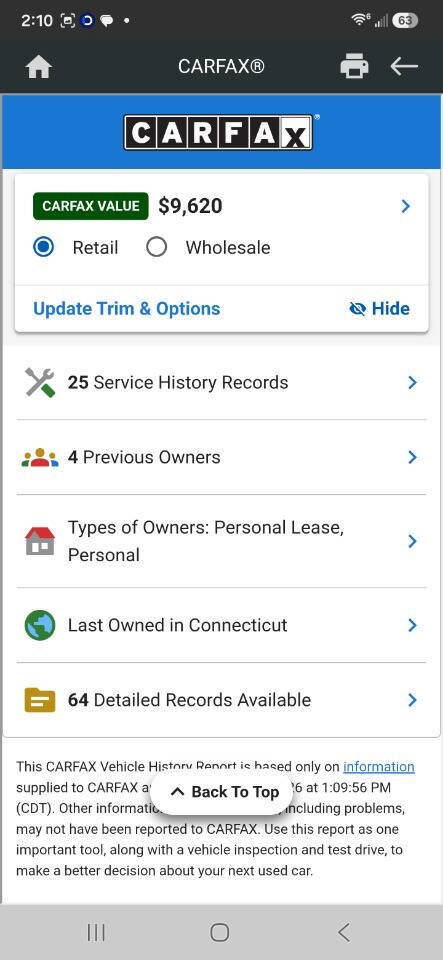
Task: Go to the home icon
Action: 39,67
